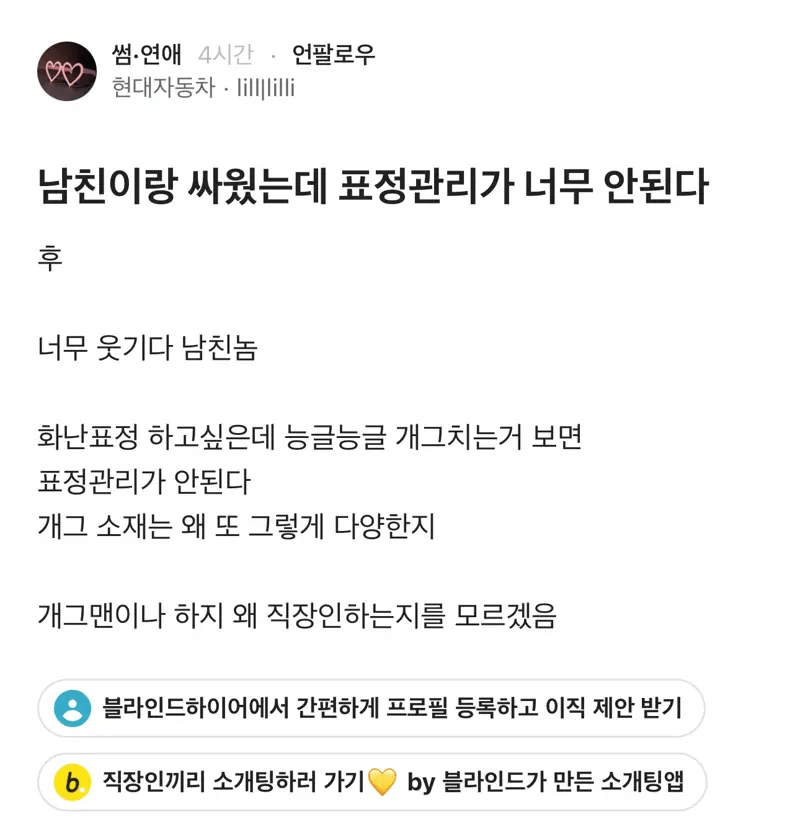The height and width of the screenshot is (822, 800).
Task: Open the 썸·연애 topic channel
Action: (x=148, y=55)
